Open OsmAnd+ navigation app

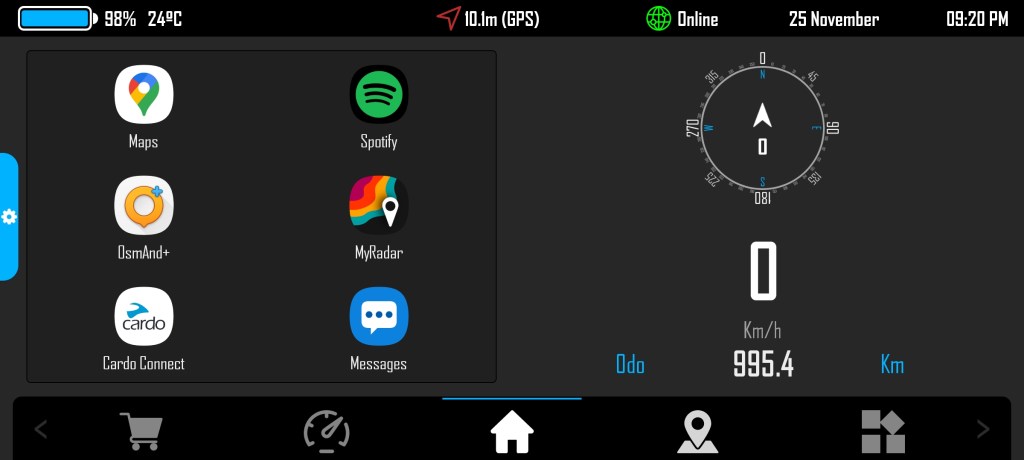(x=143, y=206)
